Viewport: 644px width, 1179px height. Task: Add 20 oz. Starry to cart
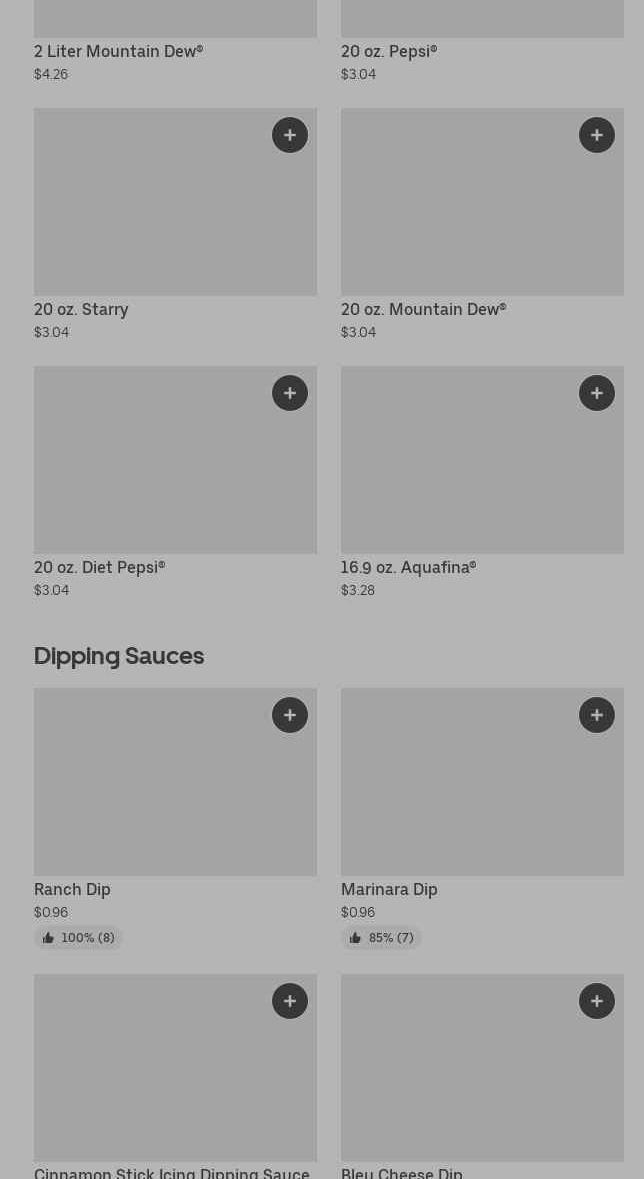pos(290,135)
